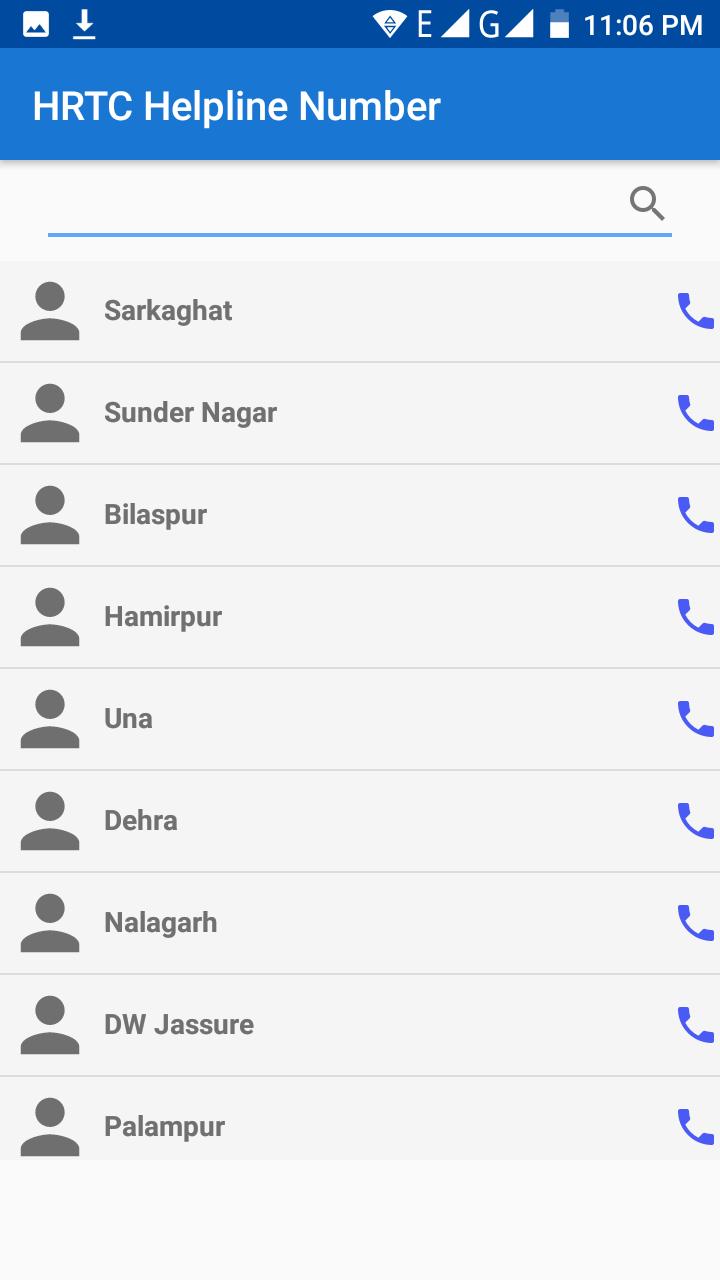Tap the contact avatar icon for Nalagarh
The image size is (720, 1280).
[x=49, y=922]
